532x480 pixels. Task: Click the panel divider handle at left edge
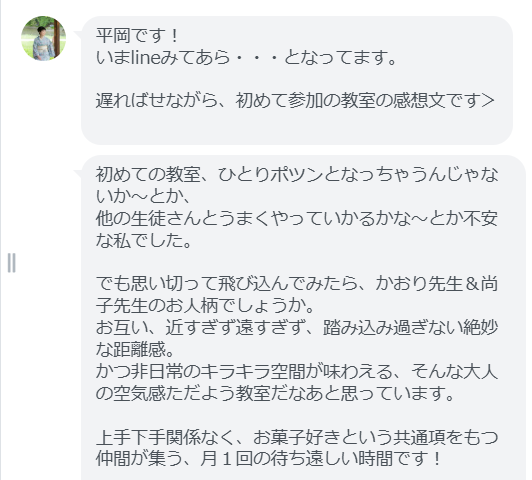pos(12,263)
